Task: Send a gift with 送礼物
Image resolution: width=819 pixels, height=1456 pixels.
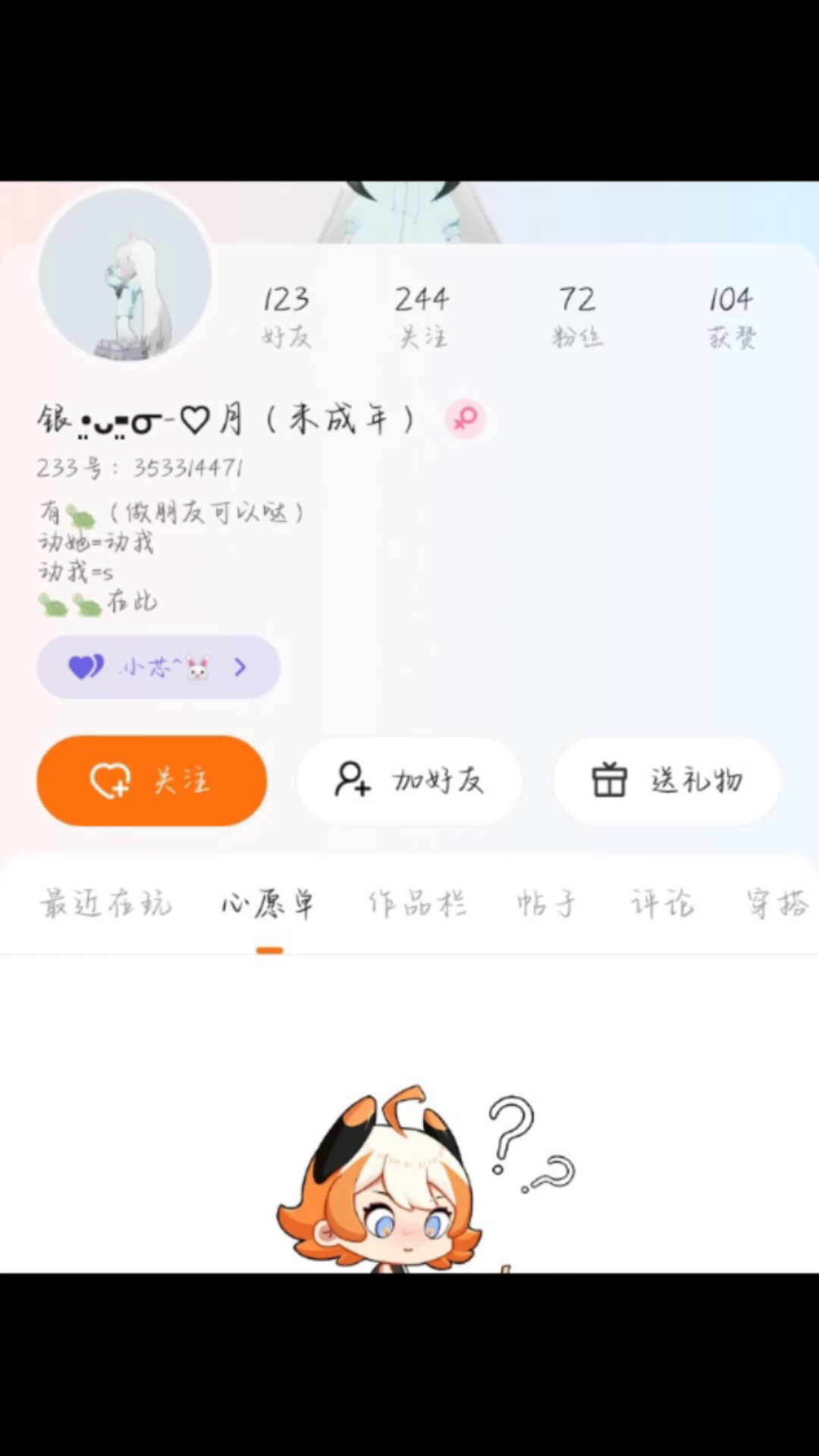Action: pyautogui.click(x=667, y=780)
